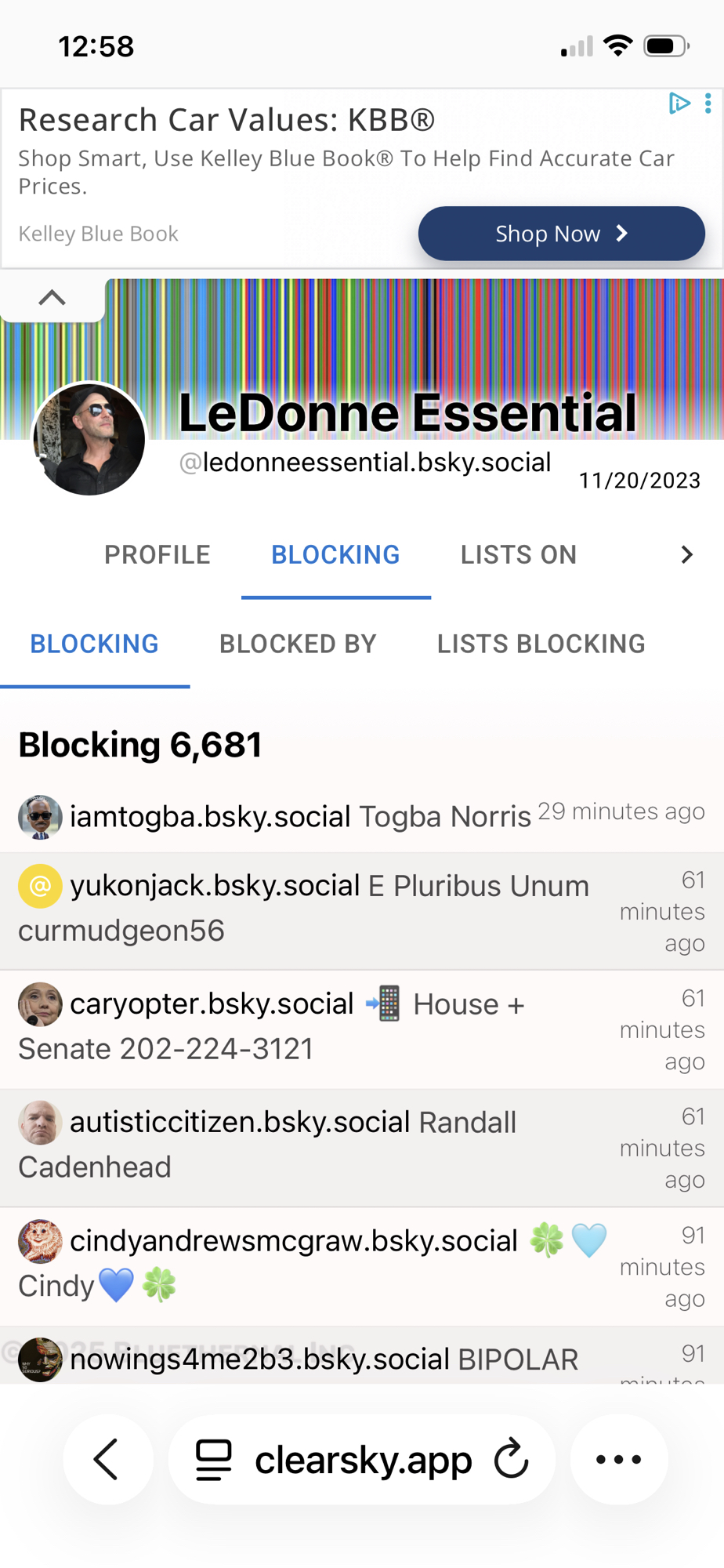
Task: Open the browser's more options menu
Action: coord(619,1459)
